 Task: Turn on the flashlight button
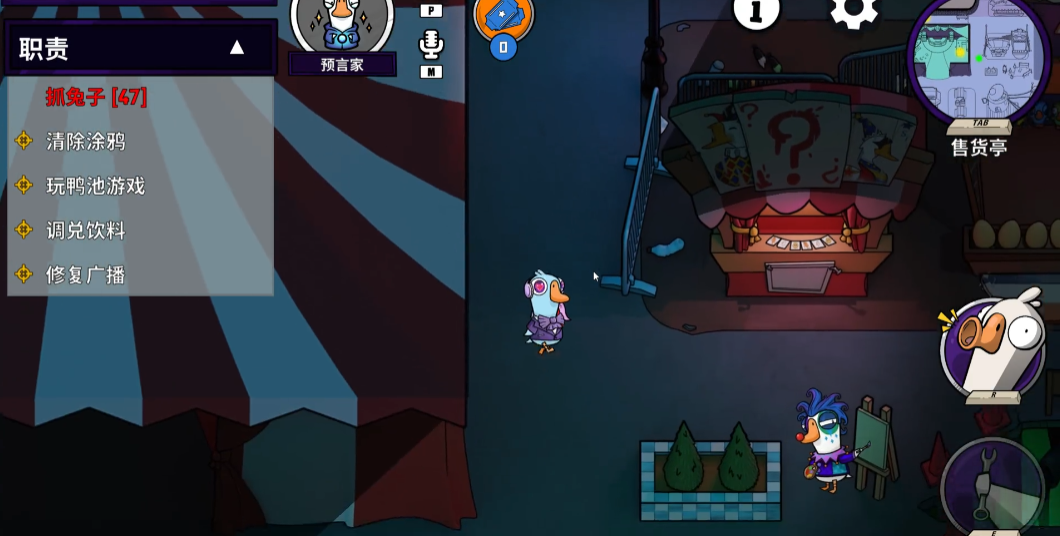click(x=993, y=487)
